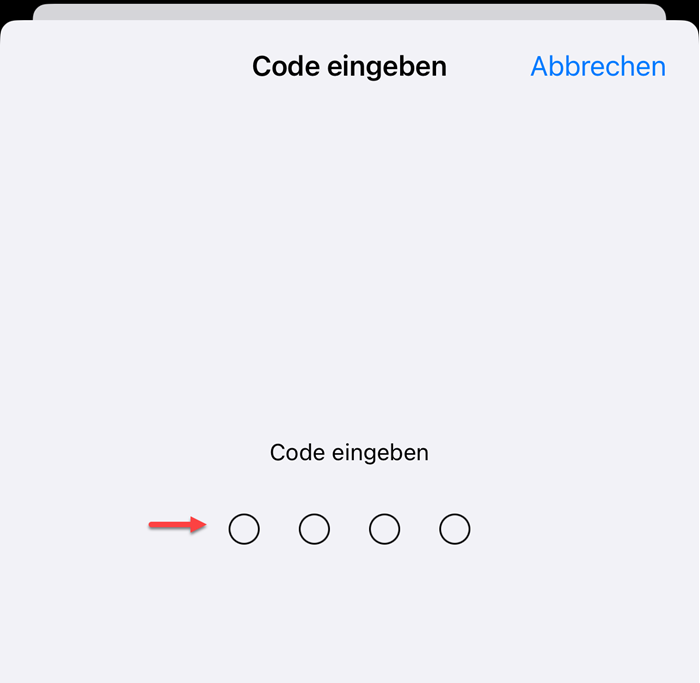
Task: Cancel code entry via Abbrechen
Action: (x=597, y=66)
